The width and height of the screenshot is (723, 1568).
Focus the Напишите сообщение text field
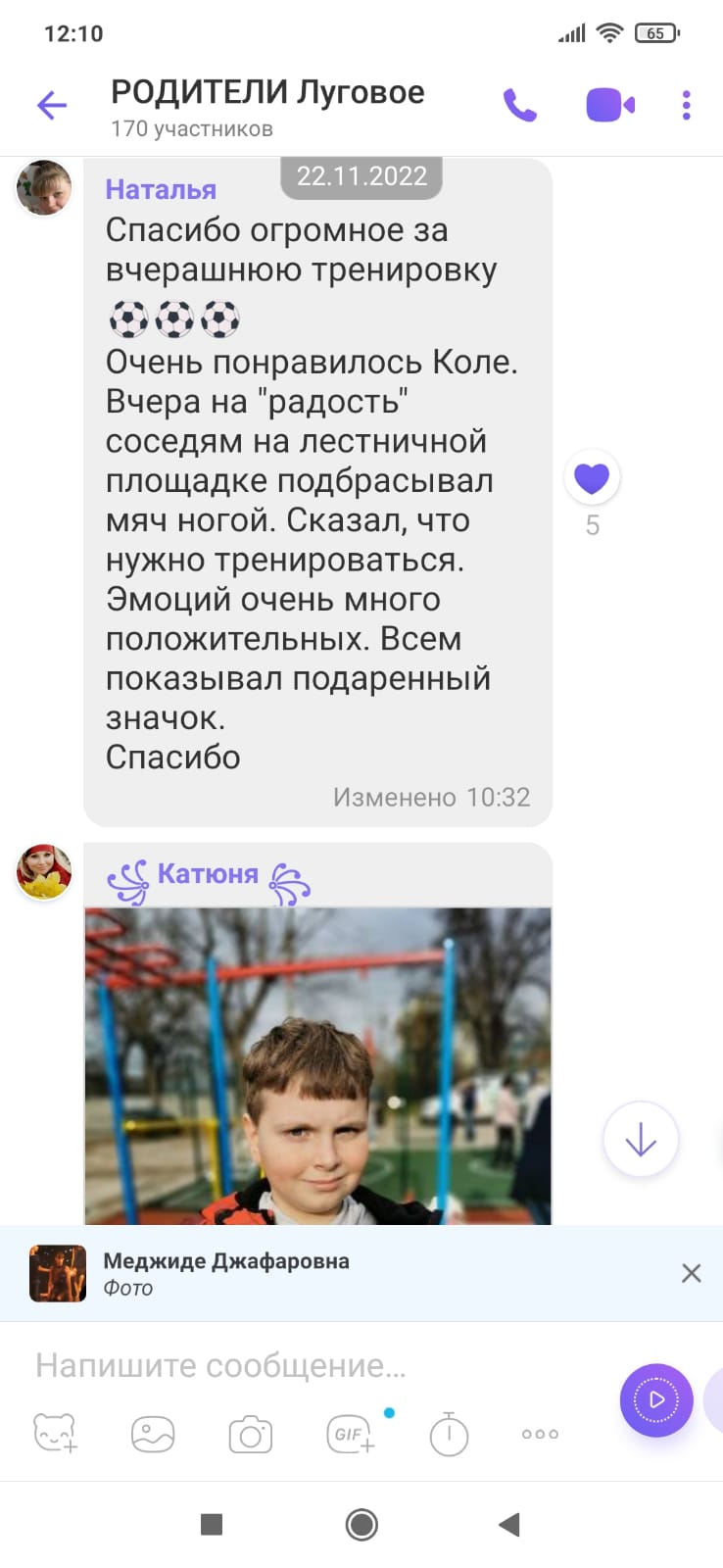tap(313, 1365)
